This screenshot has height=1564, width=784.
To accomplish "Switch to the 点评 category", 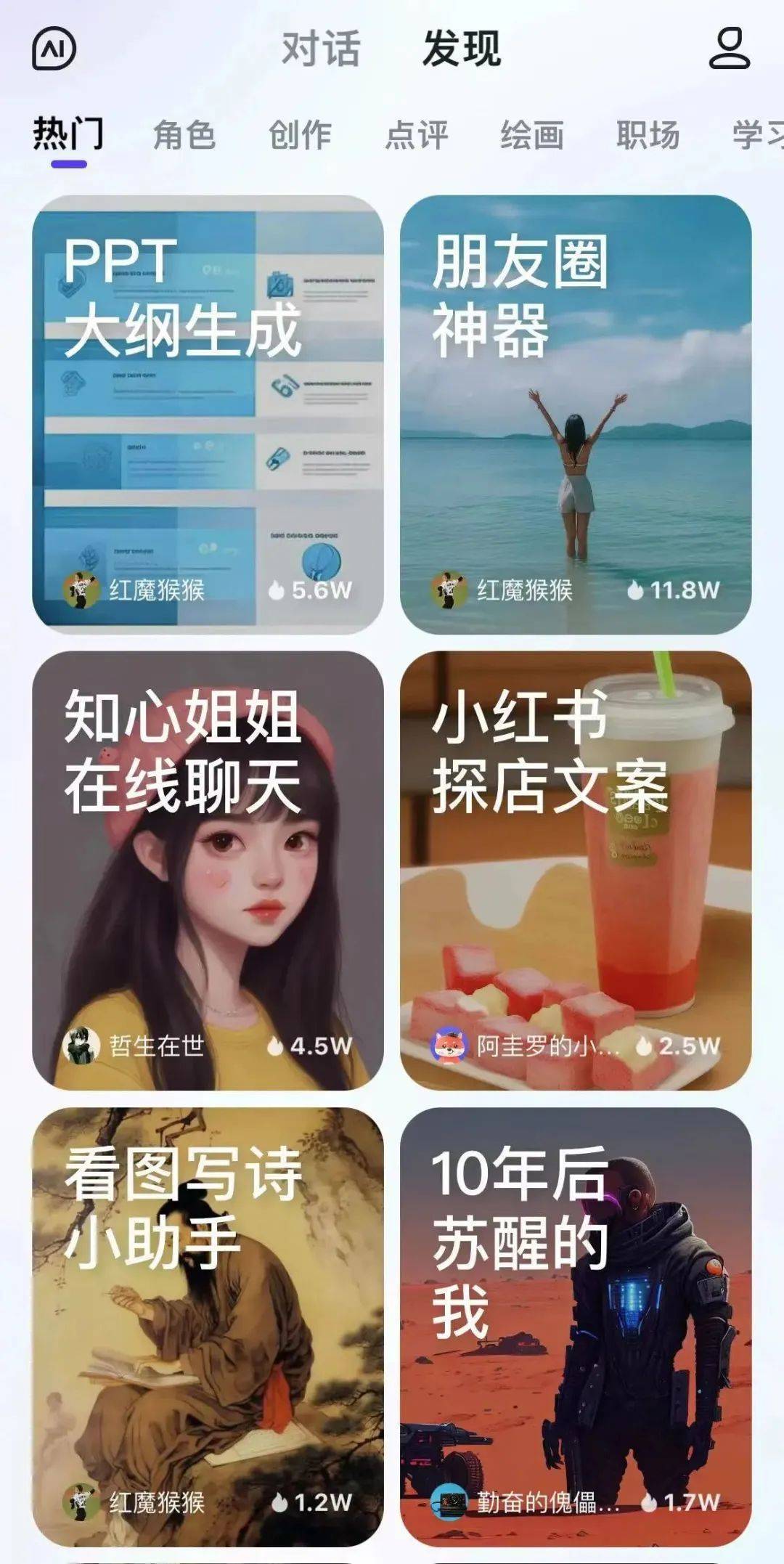I will click(416, 135).
